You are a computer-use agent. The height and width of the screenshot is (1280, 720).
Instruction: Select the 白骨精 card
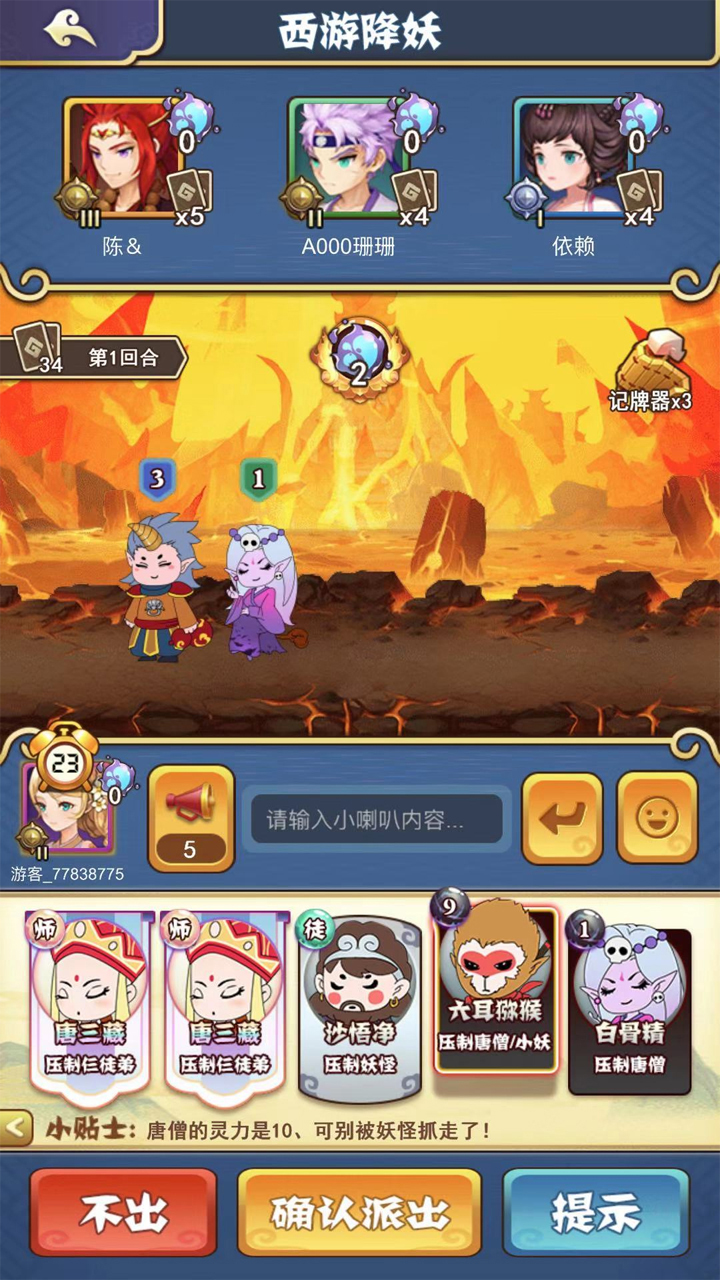[629, 1010]
